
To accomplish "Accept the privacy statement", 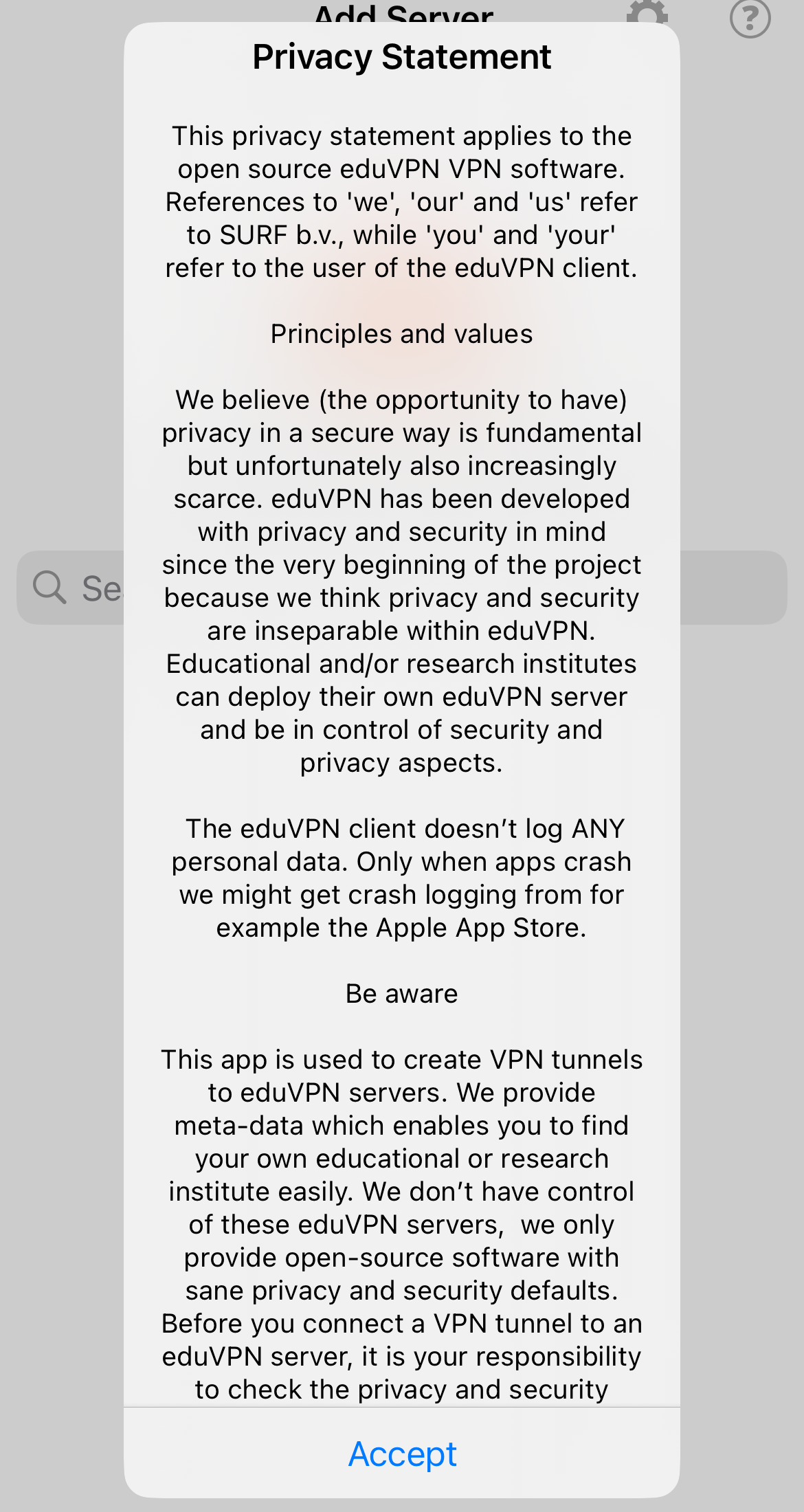I will (x=402, y=1454).
